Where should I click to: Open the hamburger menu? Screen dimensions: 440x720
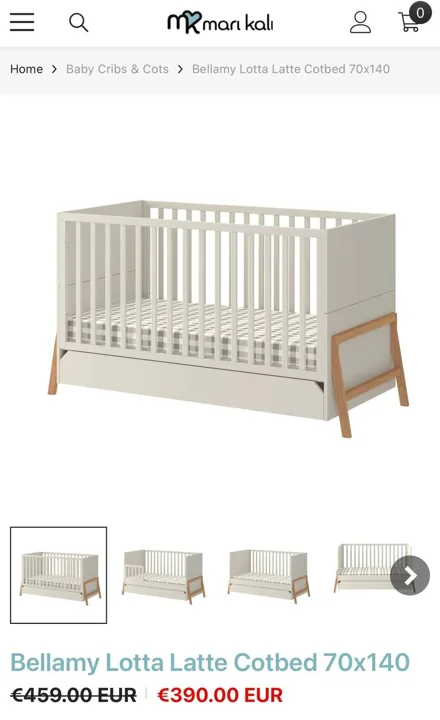pyautogui.click(x=22, y=22)
